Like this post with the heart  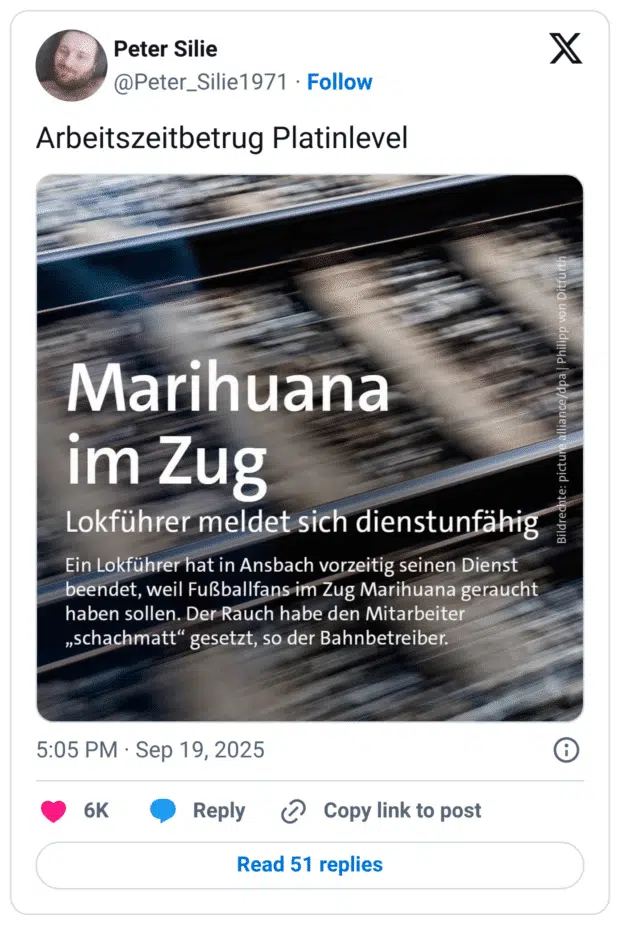click(53, 811)
